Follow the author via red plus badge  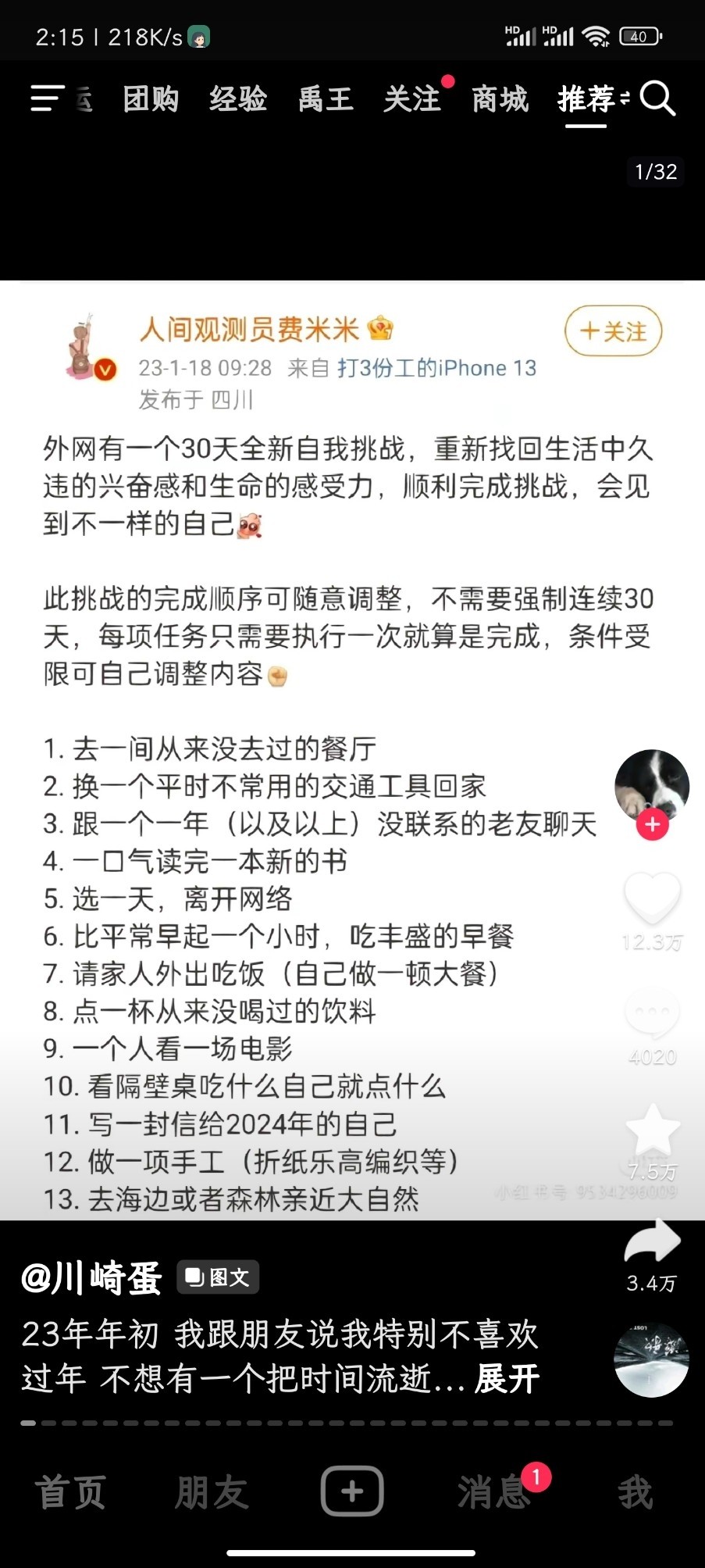[652, 824]
